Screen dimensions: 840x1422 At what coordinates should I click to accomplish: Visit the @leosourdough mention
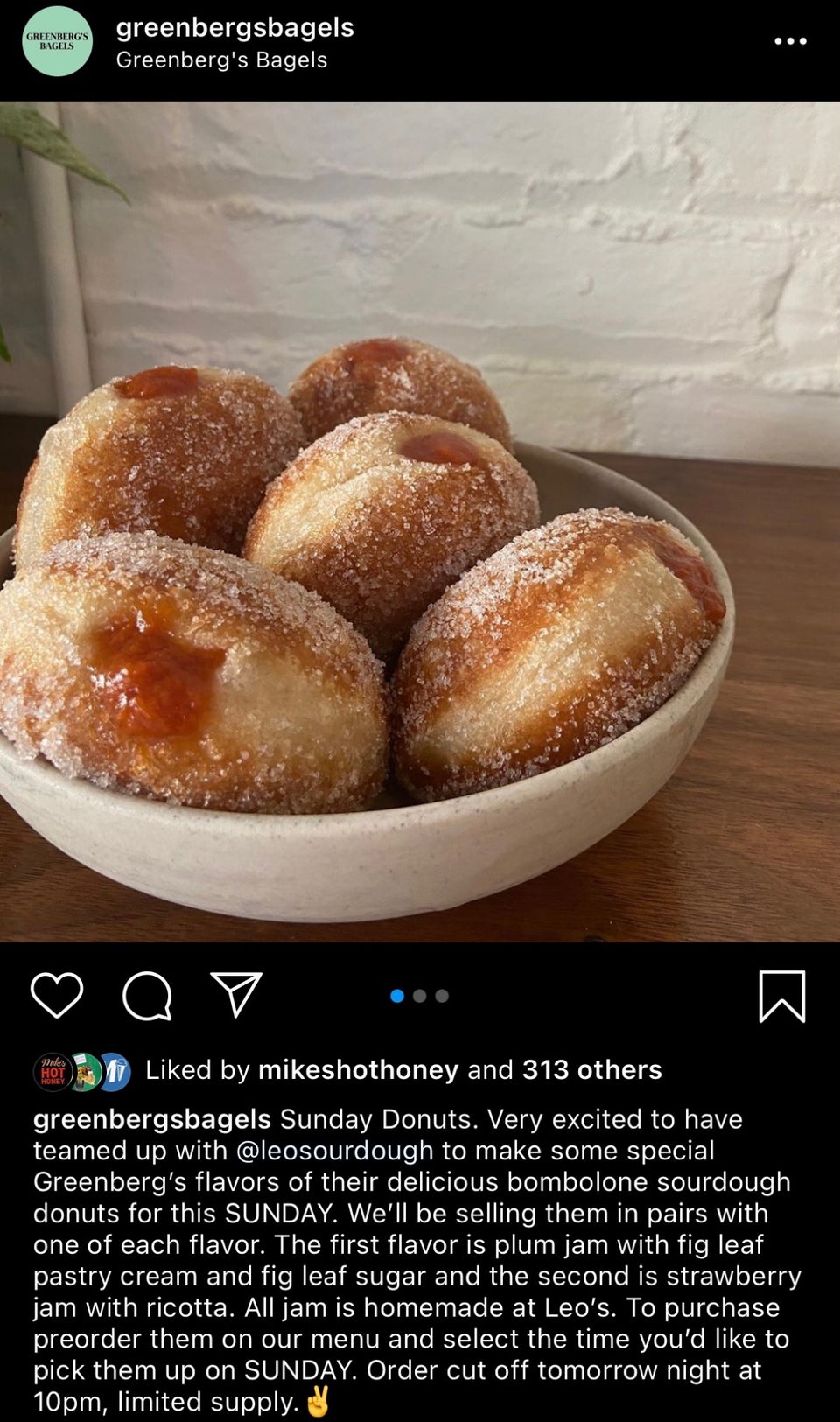coord(334,1151)
